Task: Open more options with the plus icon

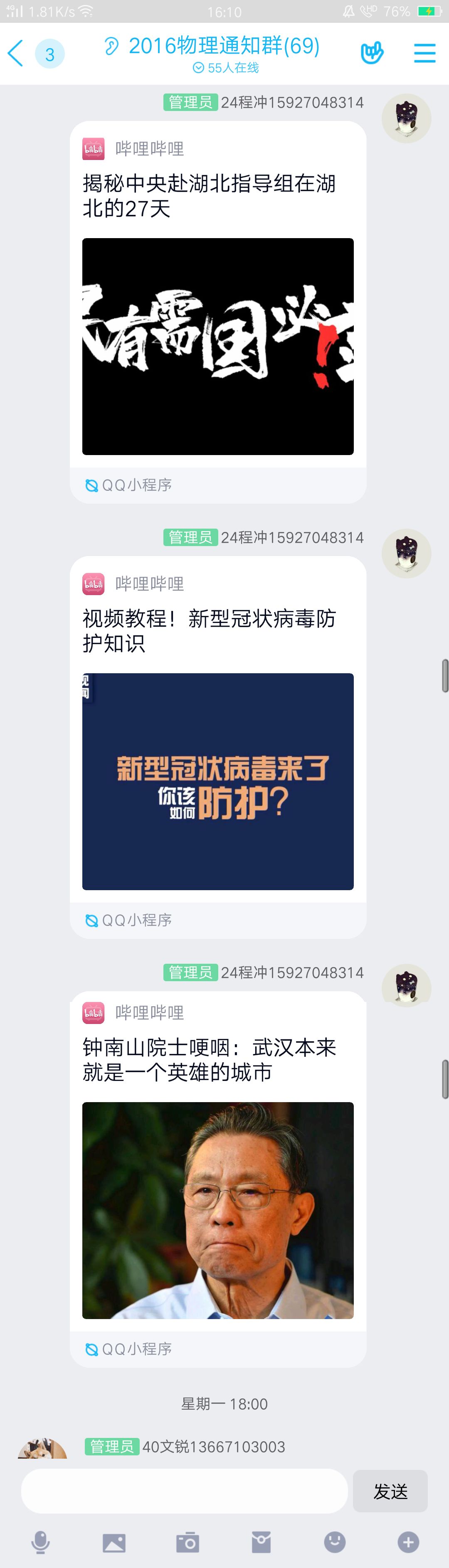Action: 408,1542
